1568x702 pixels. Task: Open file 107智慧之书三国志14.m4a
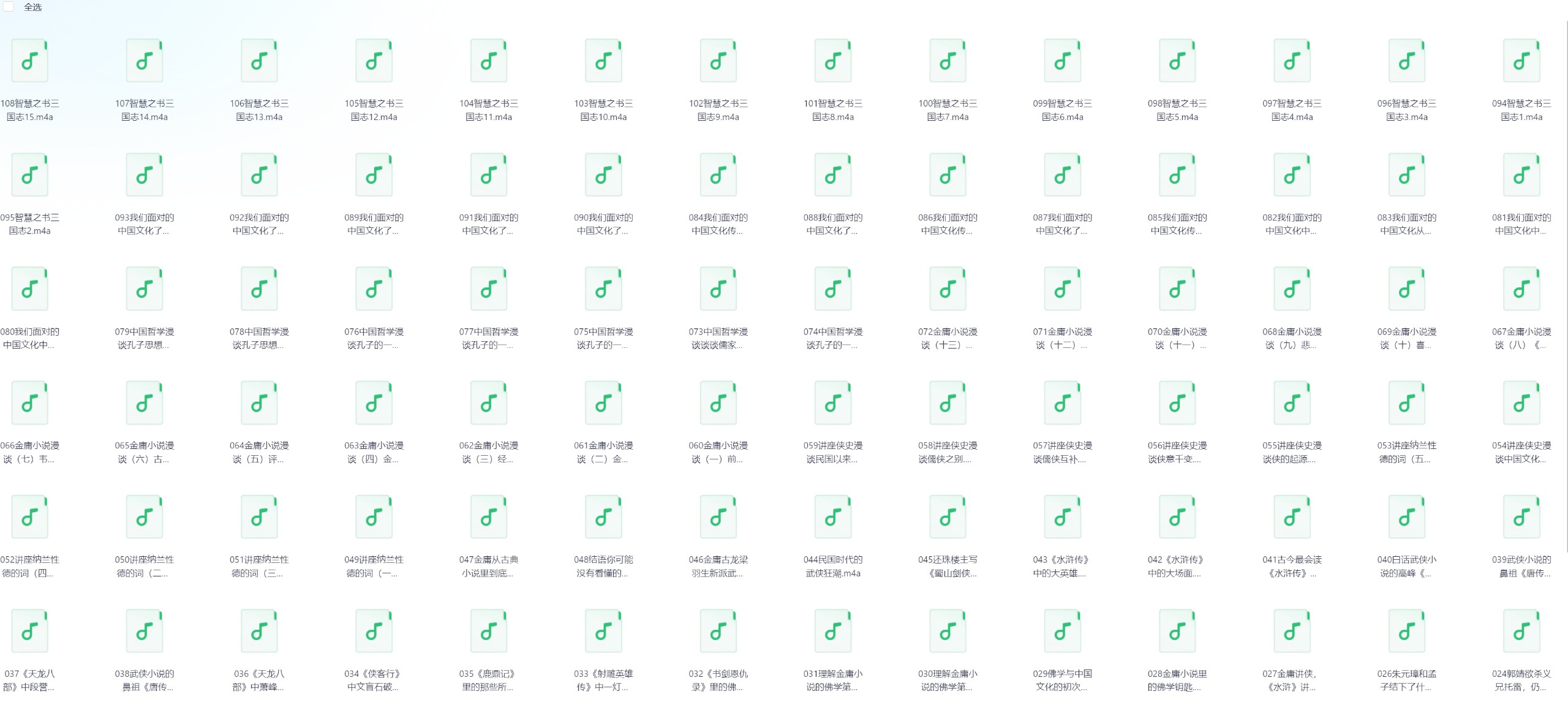point(144,61)
